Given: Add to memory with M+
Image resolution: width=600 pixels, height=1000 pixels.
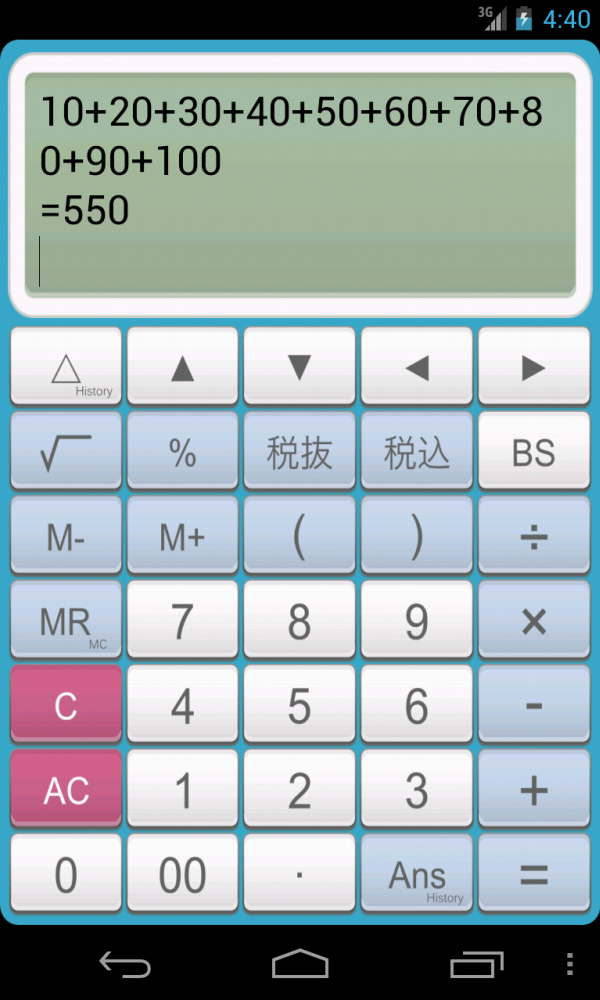Looking at the screenshot, I should pos(182,536).
